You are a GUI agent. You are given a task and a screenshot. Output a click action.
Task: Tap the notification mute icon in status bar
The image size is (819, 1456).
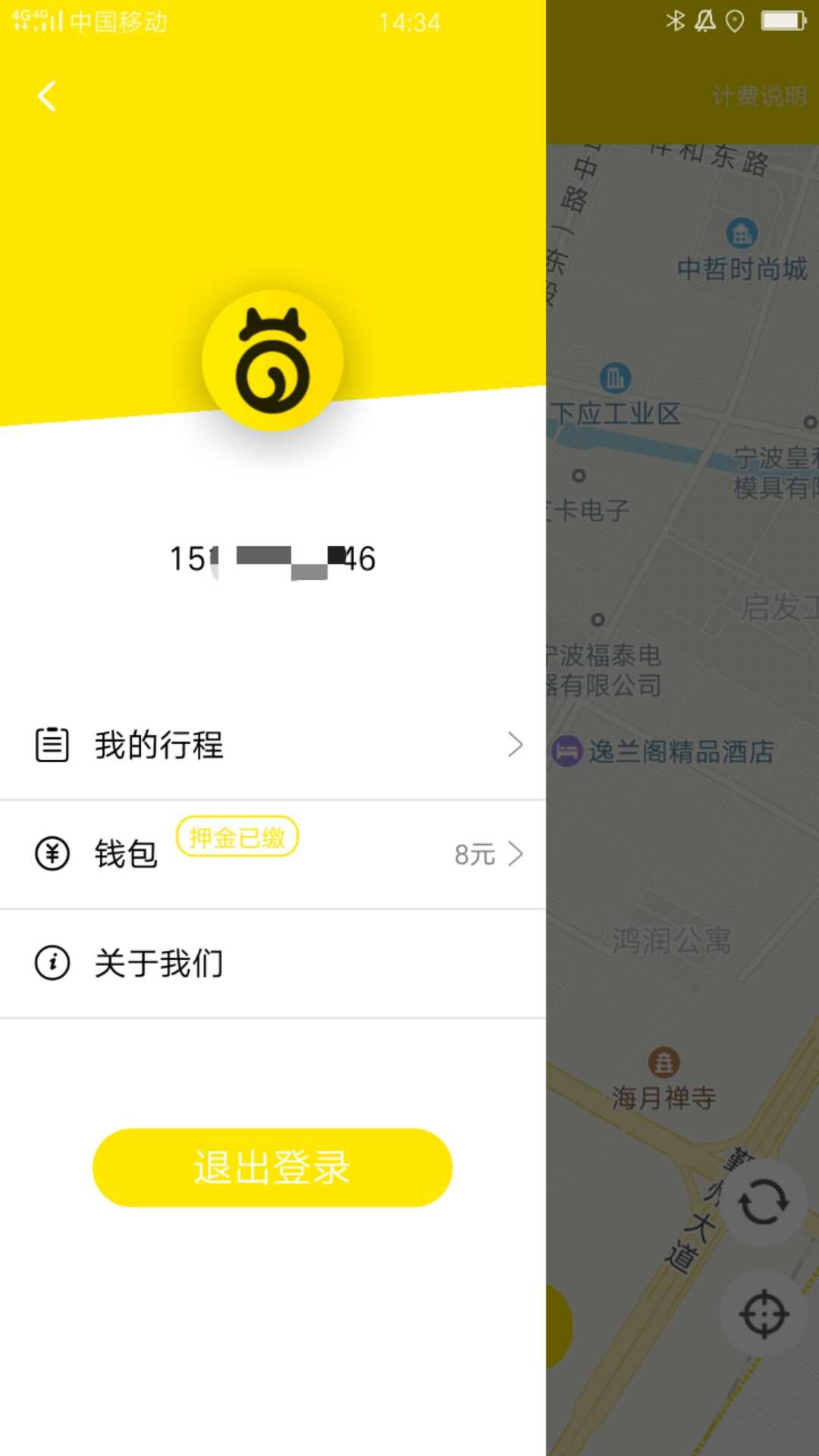click(x=706, y=22)
